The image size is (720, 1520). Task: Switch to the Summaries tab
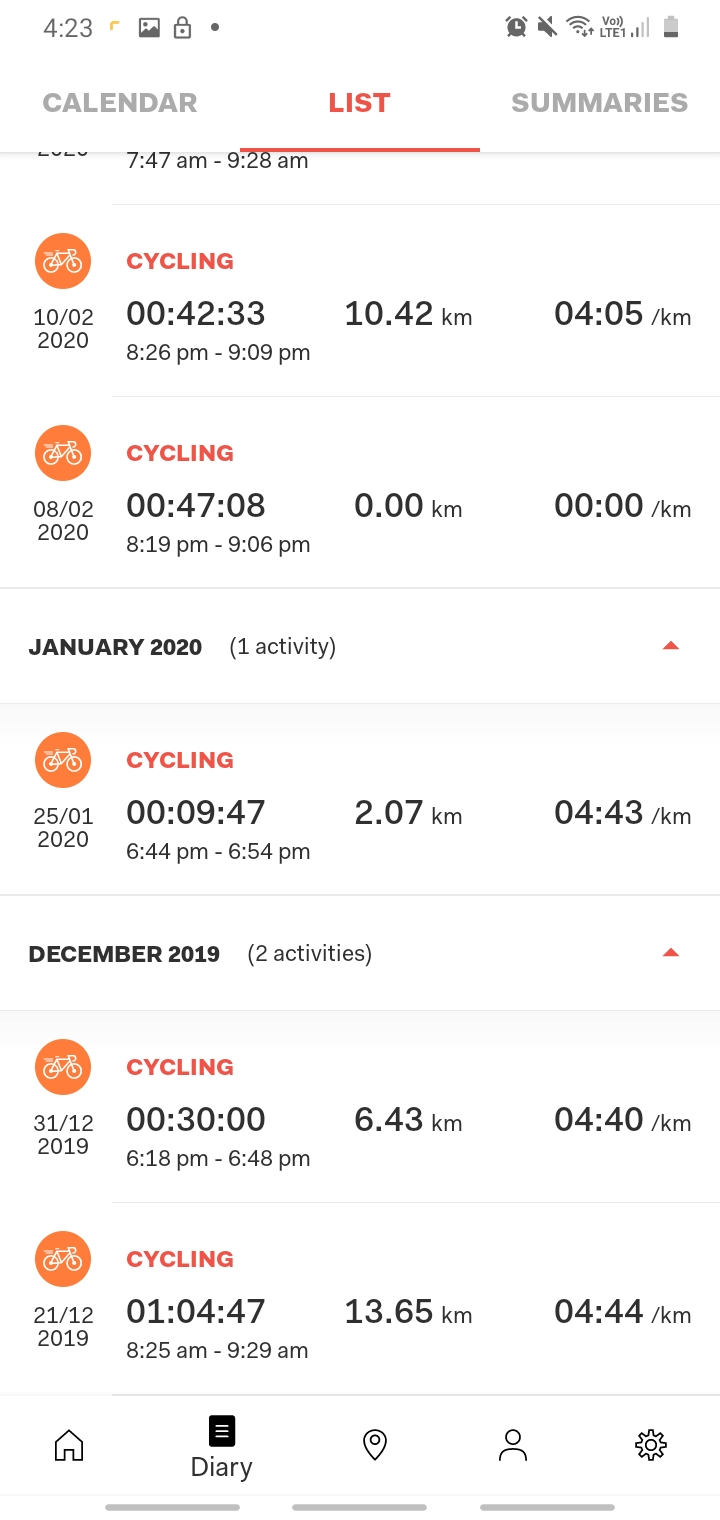[x=599, y=103]
